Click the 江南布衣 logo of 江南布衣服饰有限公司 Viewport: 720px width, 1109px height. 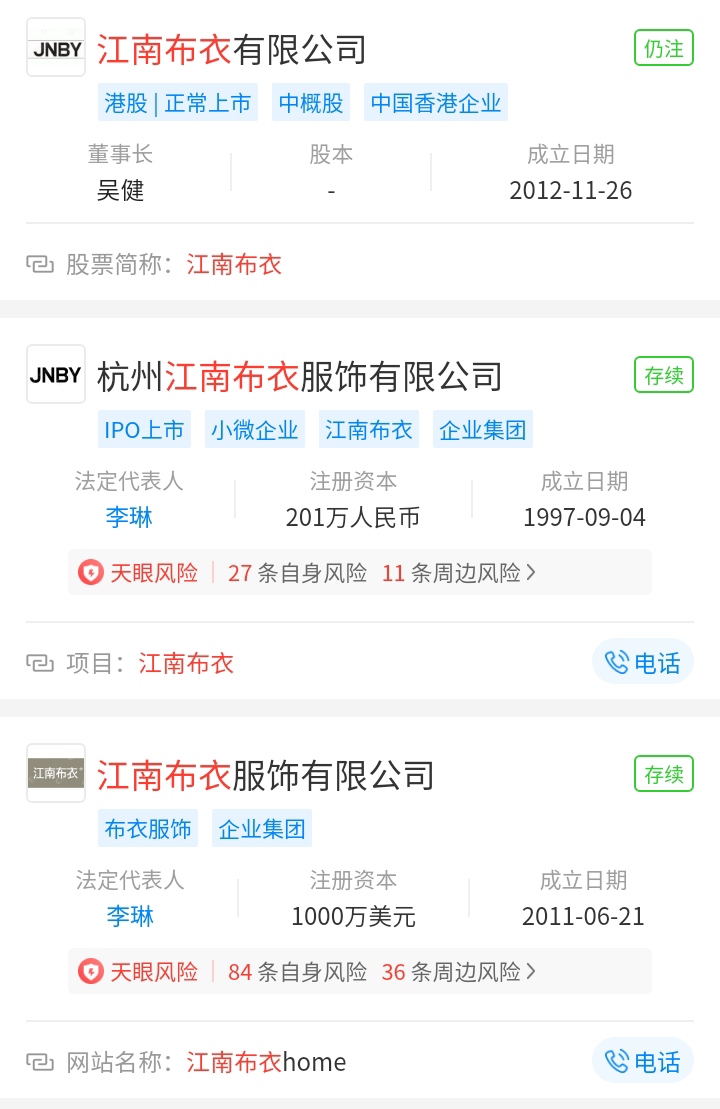pyautogui.click(x=55, y=774)
